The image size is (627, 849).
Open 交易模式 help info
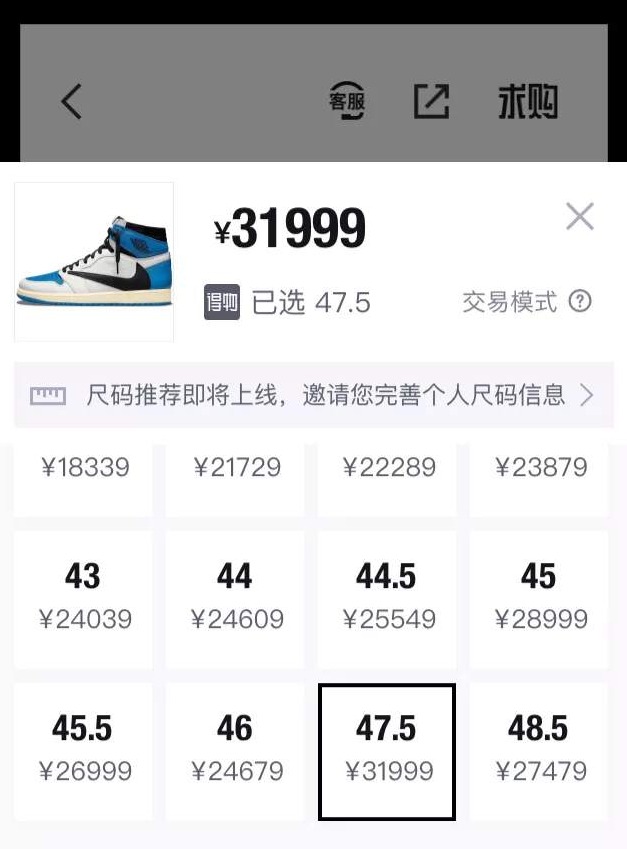tap(580, 301)
